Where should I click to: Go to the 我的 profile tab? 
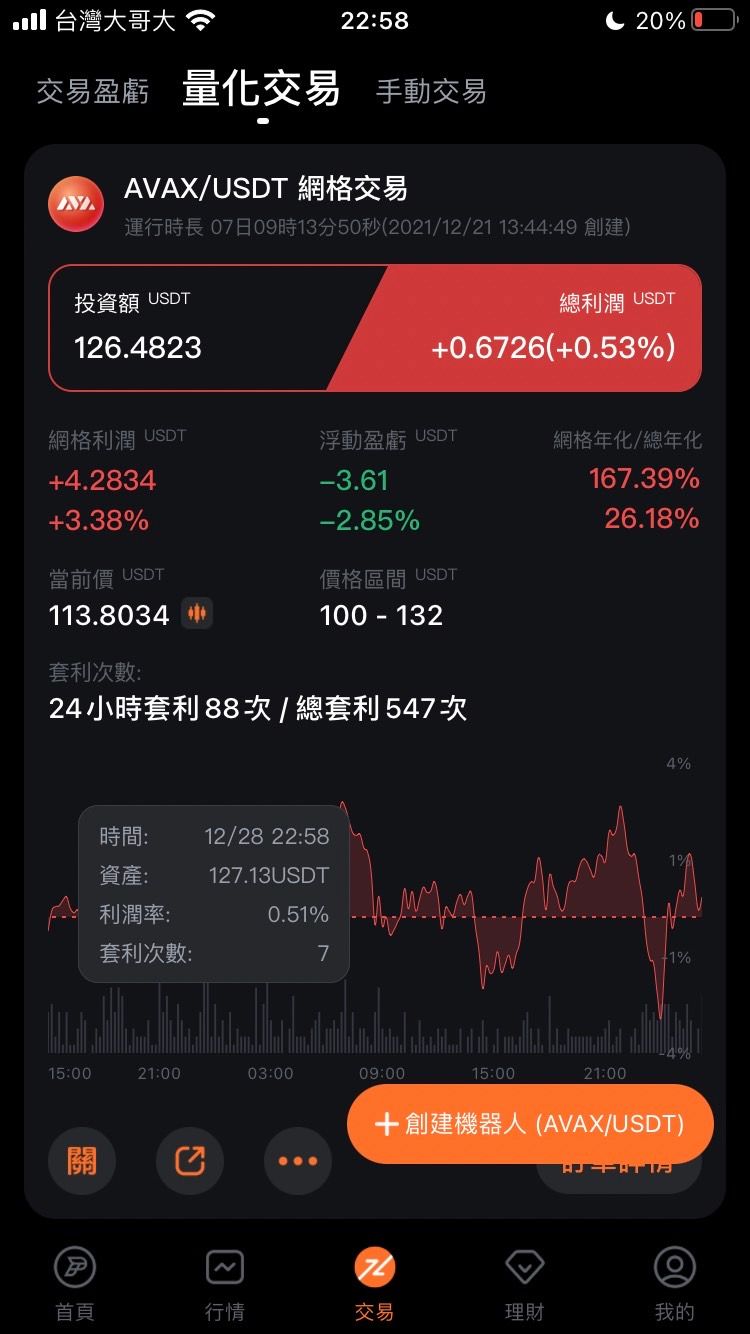click(x=675, y=1284)
